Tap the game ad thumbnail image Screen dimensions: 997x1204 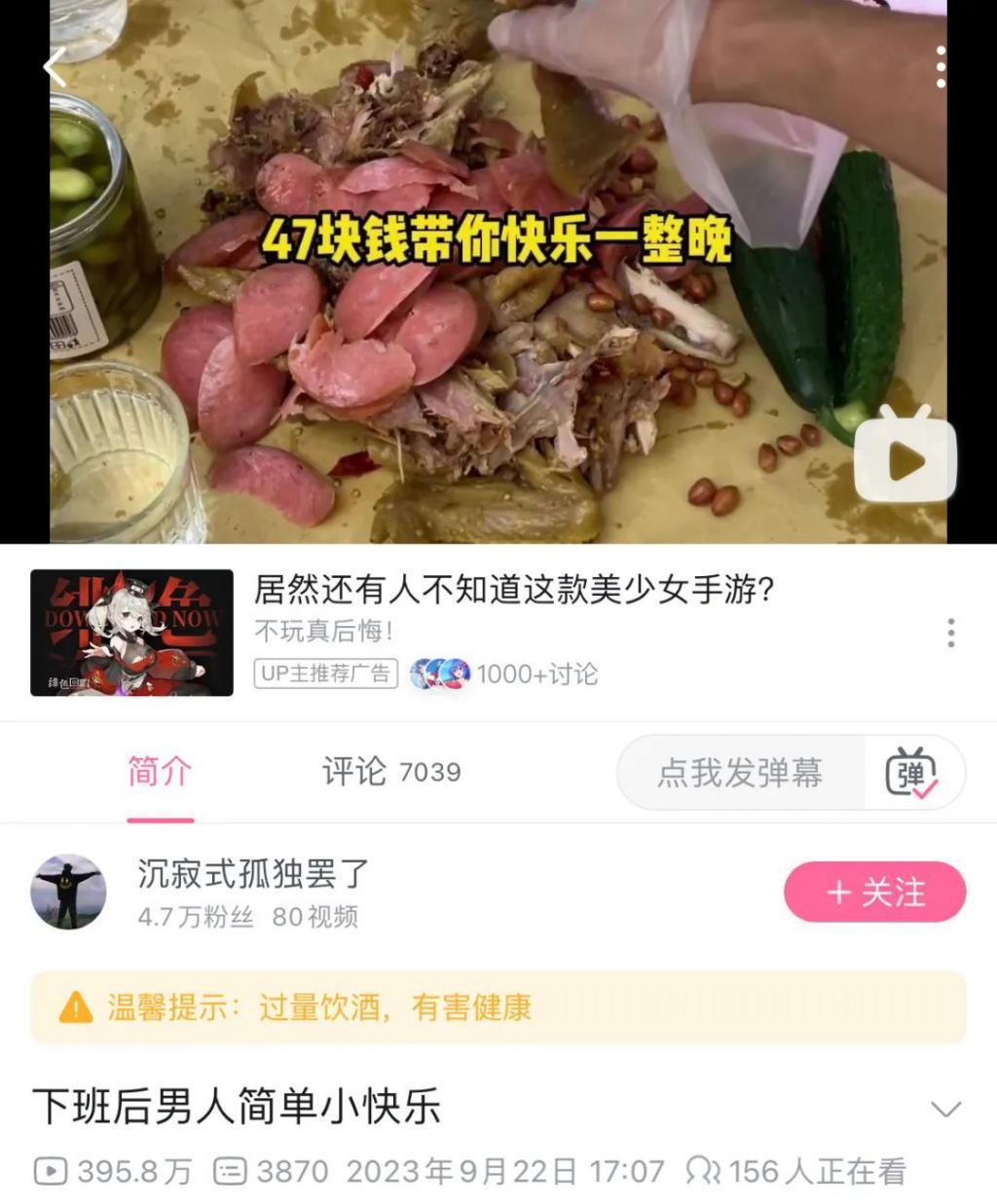click(x=131, y=631)
